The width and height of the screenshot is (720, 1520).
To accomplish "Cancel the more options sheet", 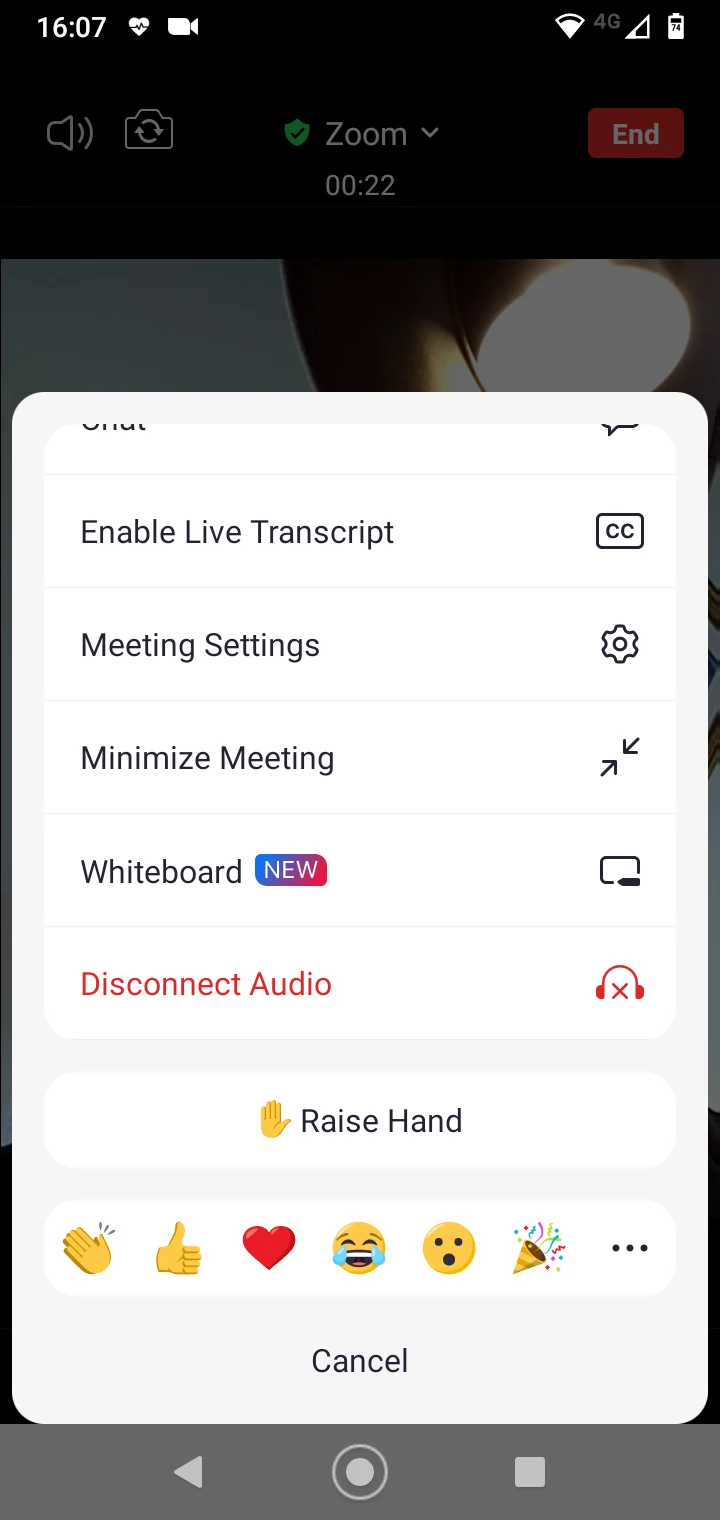I will point(360,1361).
